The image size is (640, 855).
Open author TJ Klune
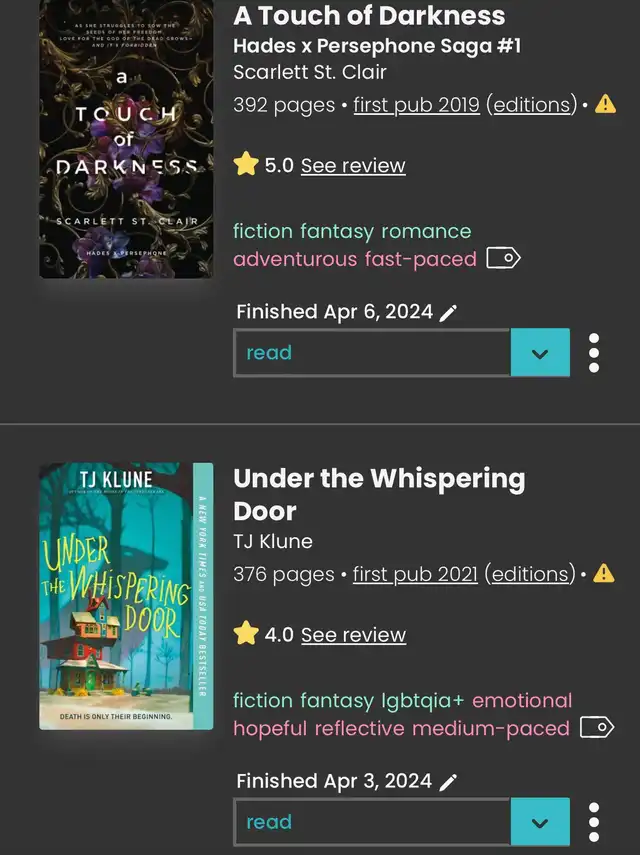pos(272,541)
